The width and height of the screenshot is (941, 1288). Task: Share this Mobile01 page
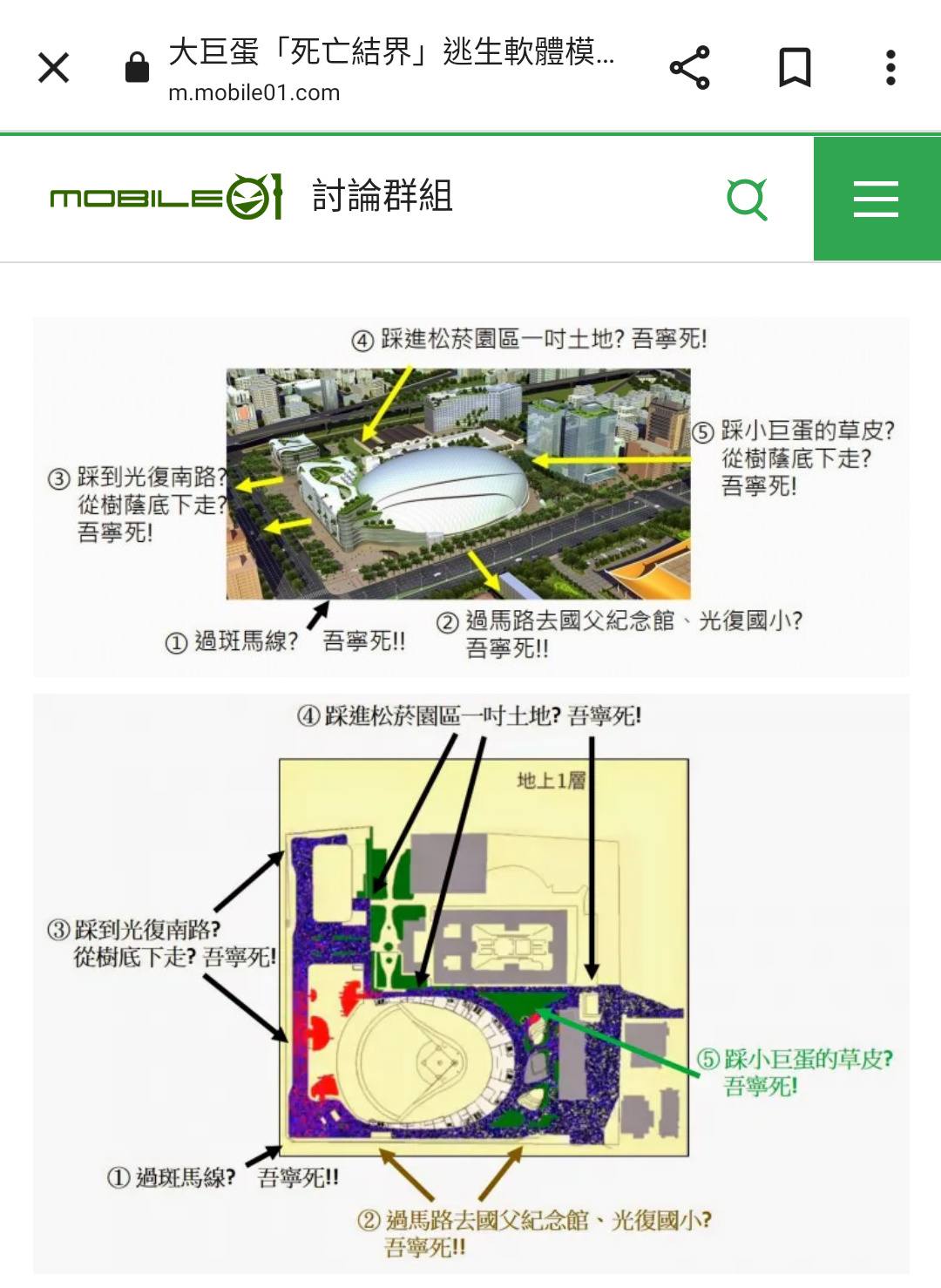[689, 67]
